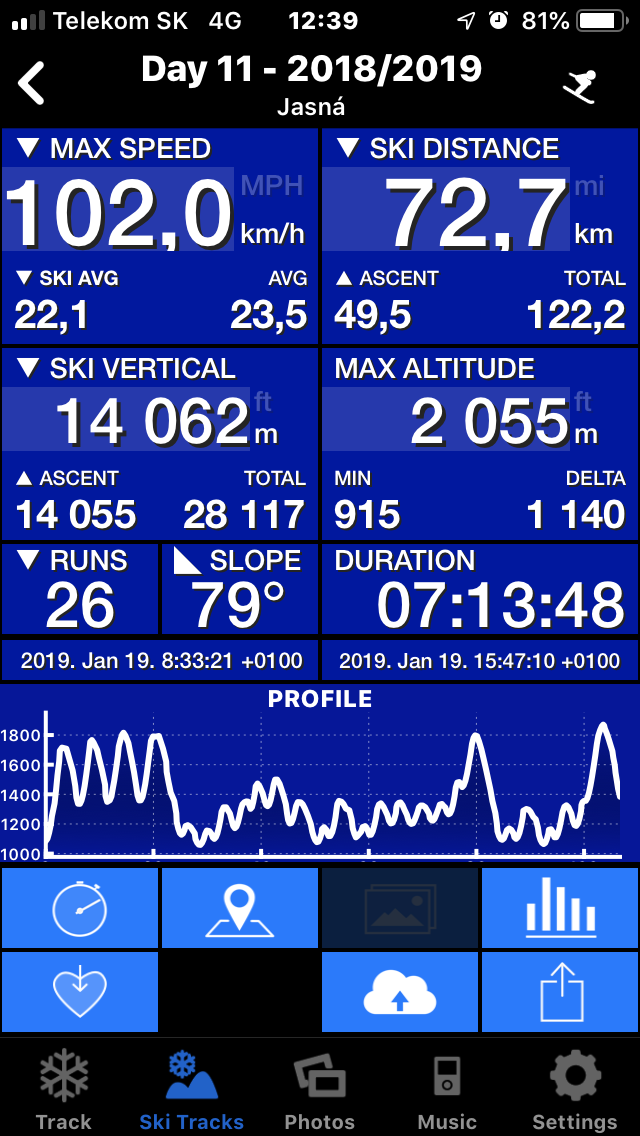Image resolution: width=640 pixels, height=1136 pixels.
Task: Share this ski day
Action: (x=560, y=991)
